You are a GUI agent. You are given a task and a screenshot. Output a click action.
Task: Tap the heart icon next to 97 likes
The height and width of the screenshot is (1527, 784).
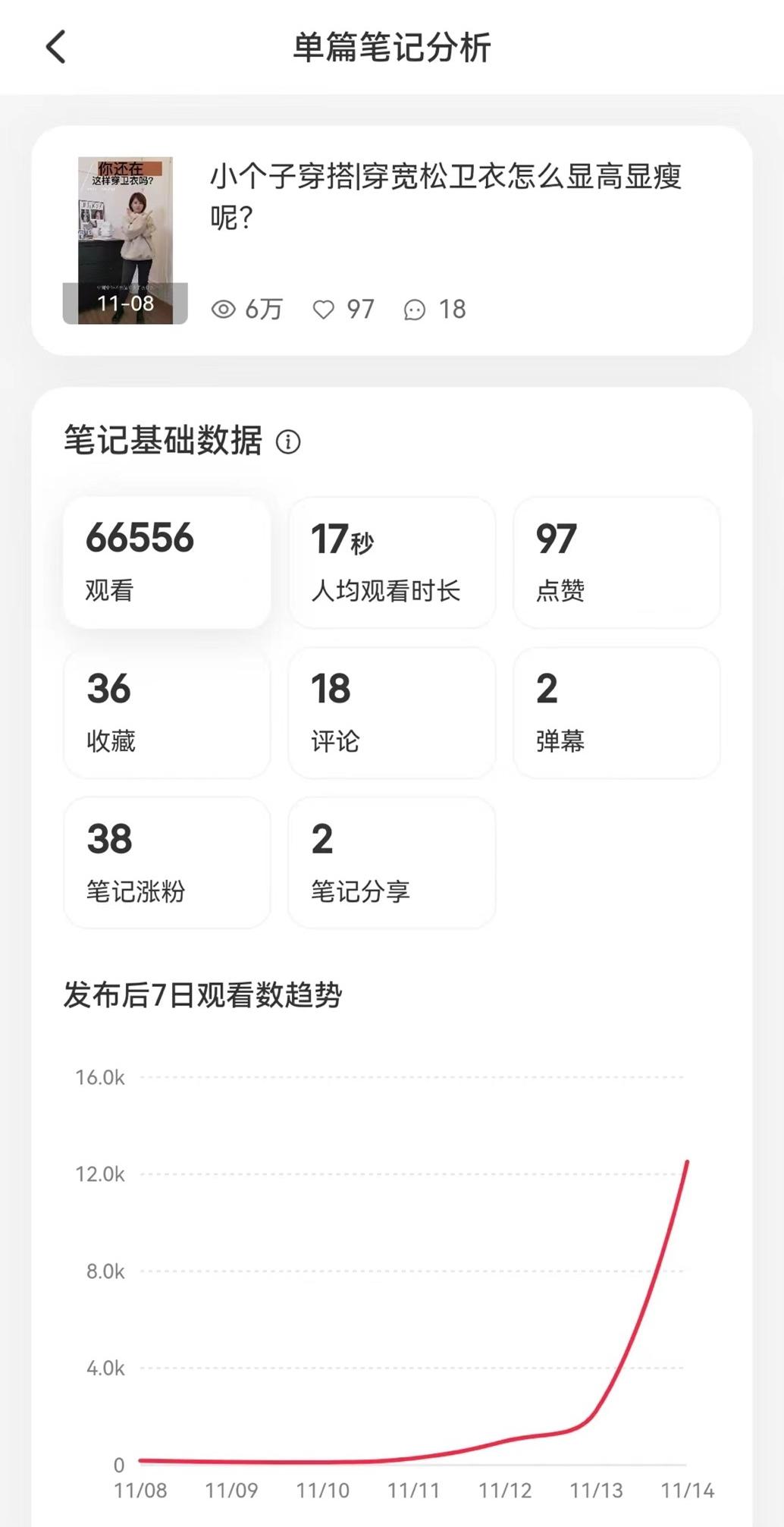(x=326, y=309)
